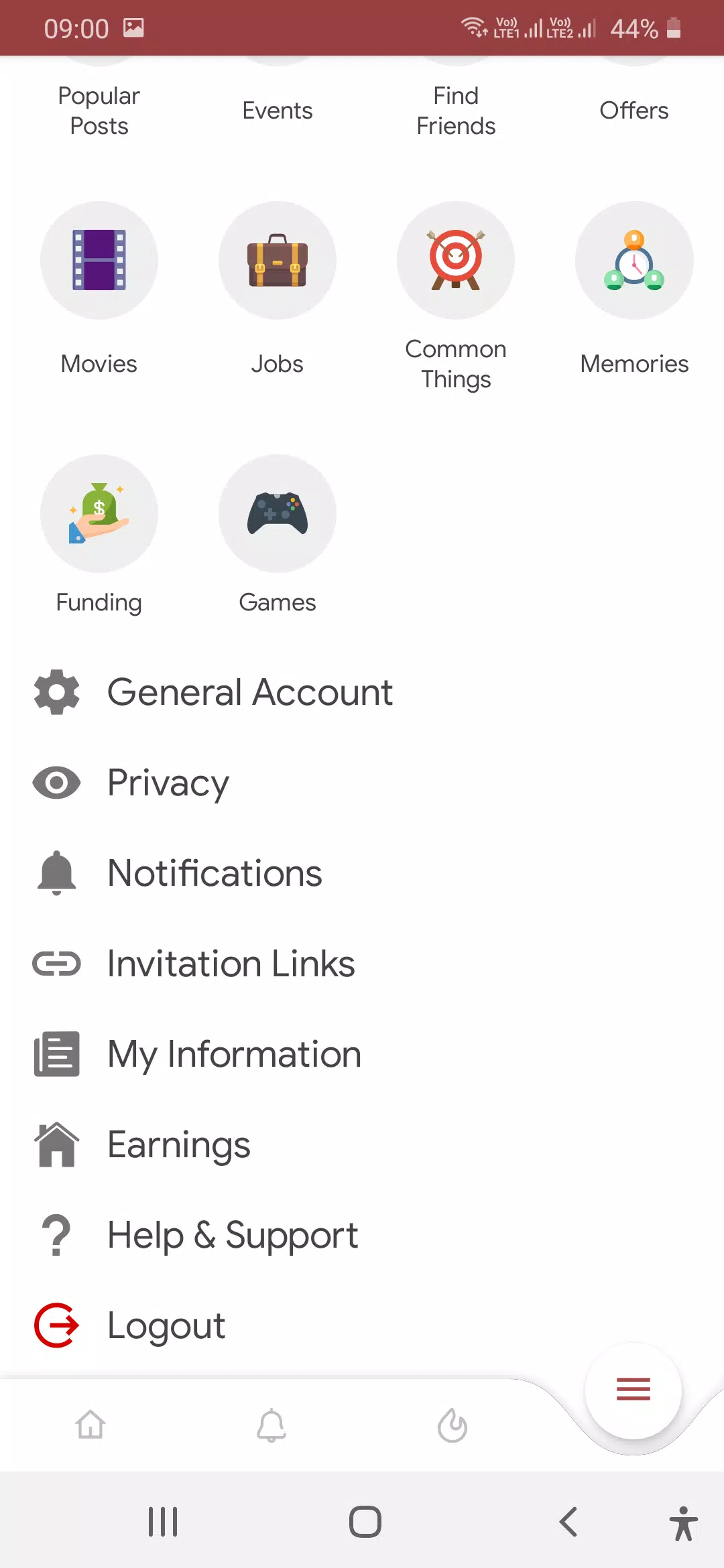Switch to the notifications bell tab

(x=271, y=1425)
